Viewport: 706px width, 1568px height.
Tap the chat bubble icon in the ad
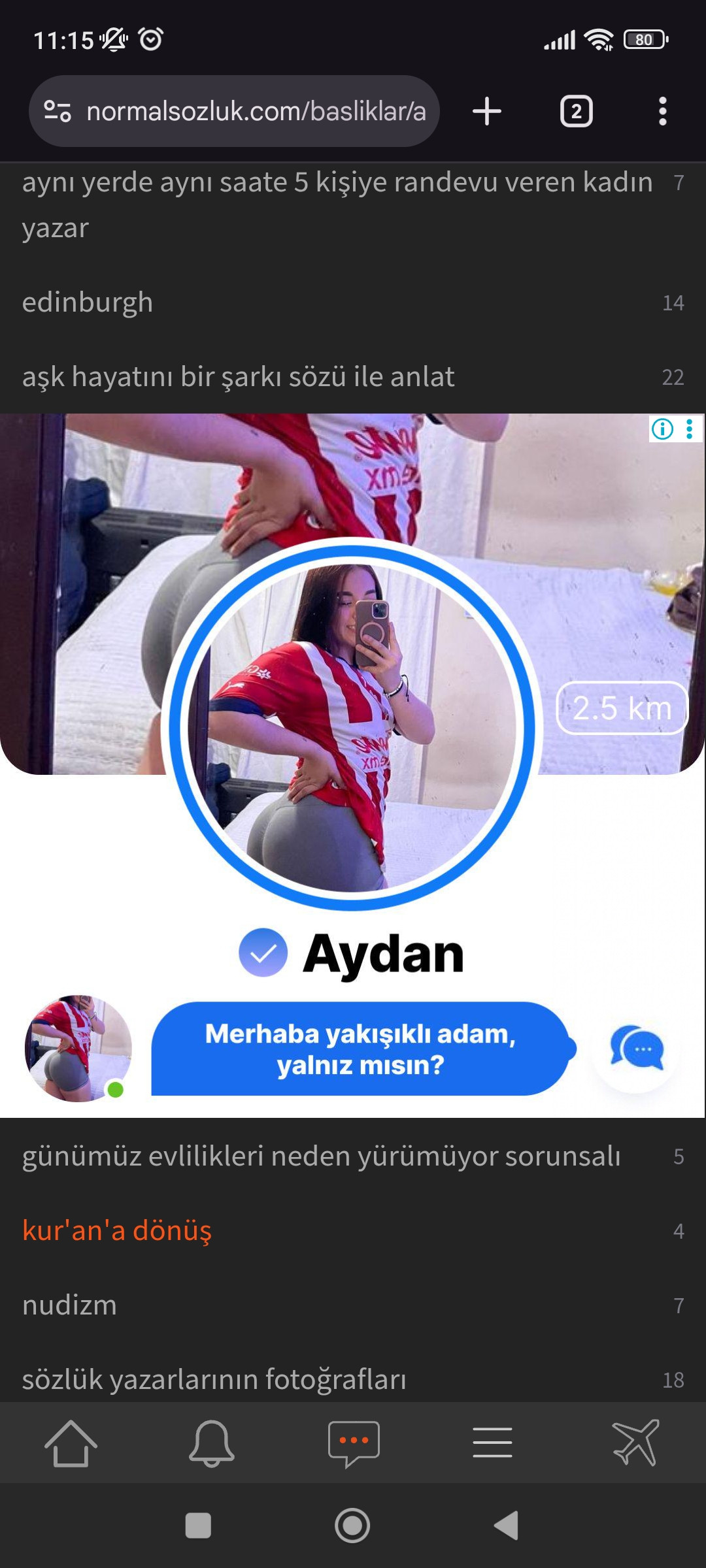point(636,1049)
